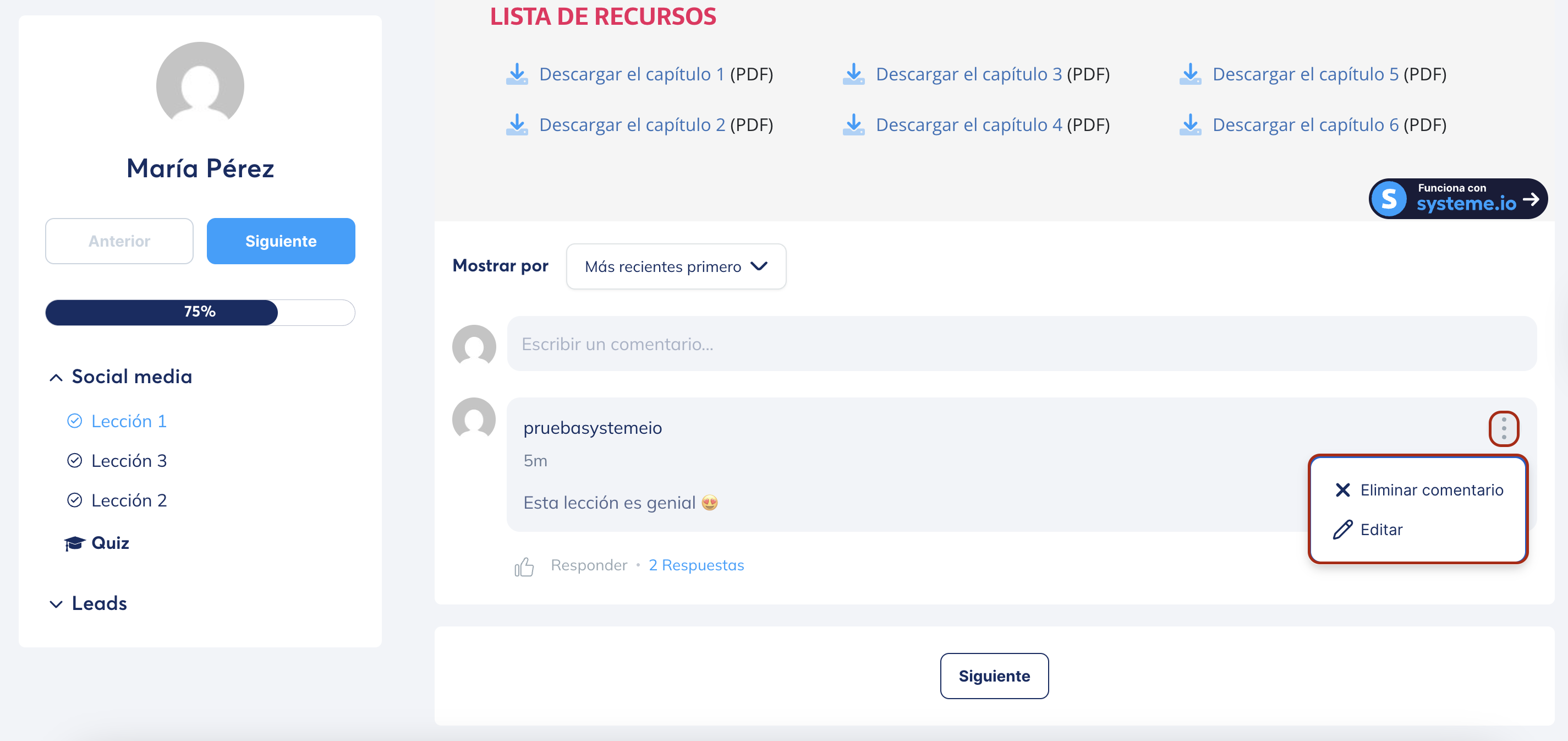The height and width of the screenshot is (741, 1568).
Task: Like the comment with the thumbs-up icon
Action: [523, 566]
